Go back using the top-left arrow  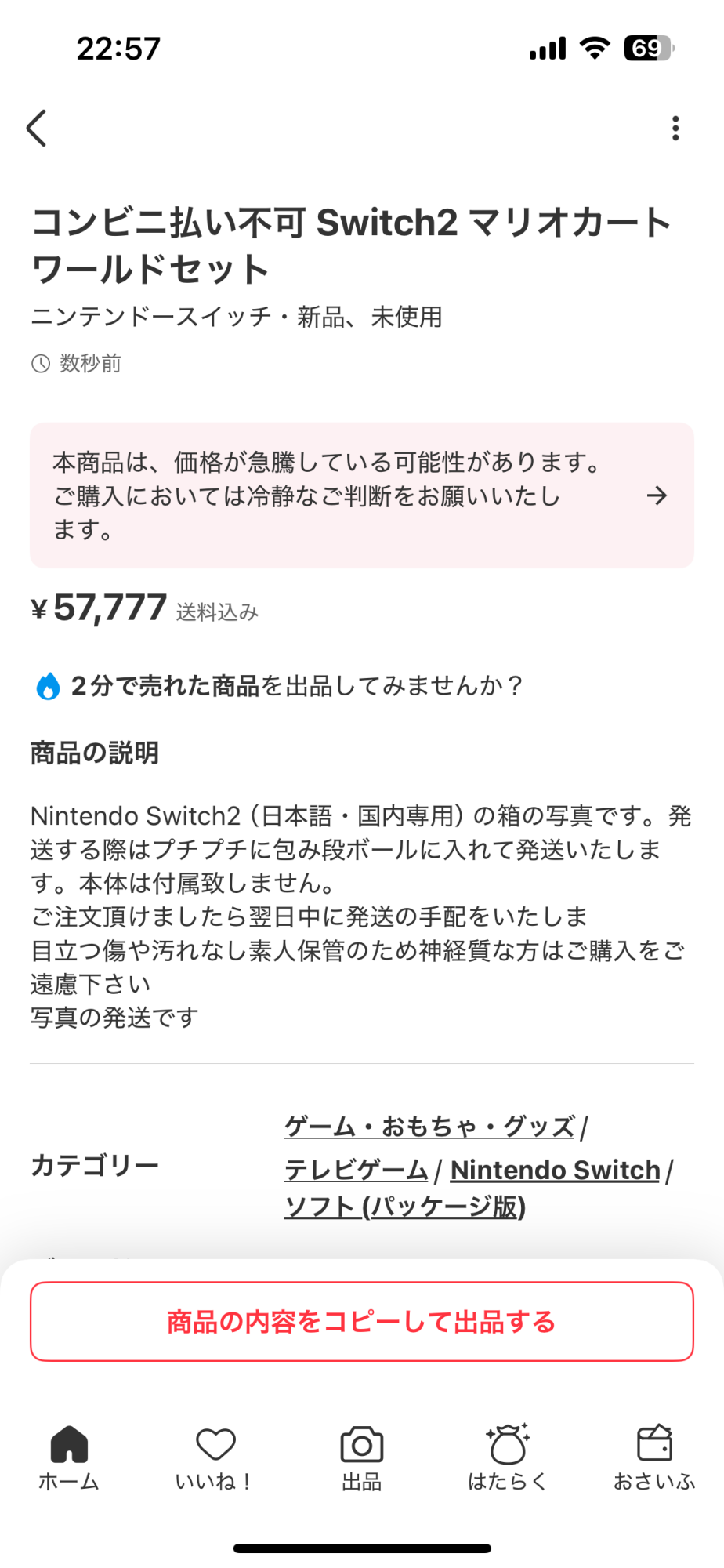point(37,128)
